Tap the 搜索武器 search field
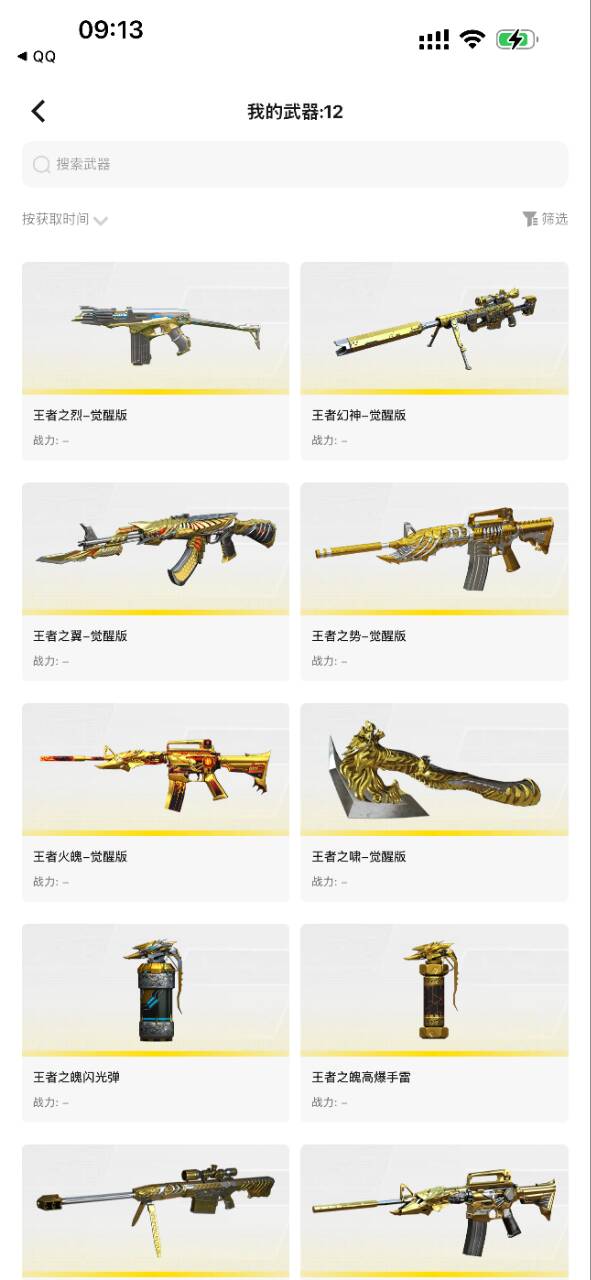Image resolution: width=591 pixels, height=1280 pixels. [x=295, y=164]
